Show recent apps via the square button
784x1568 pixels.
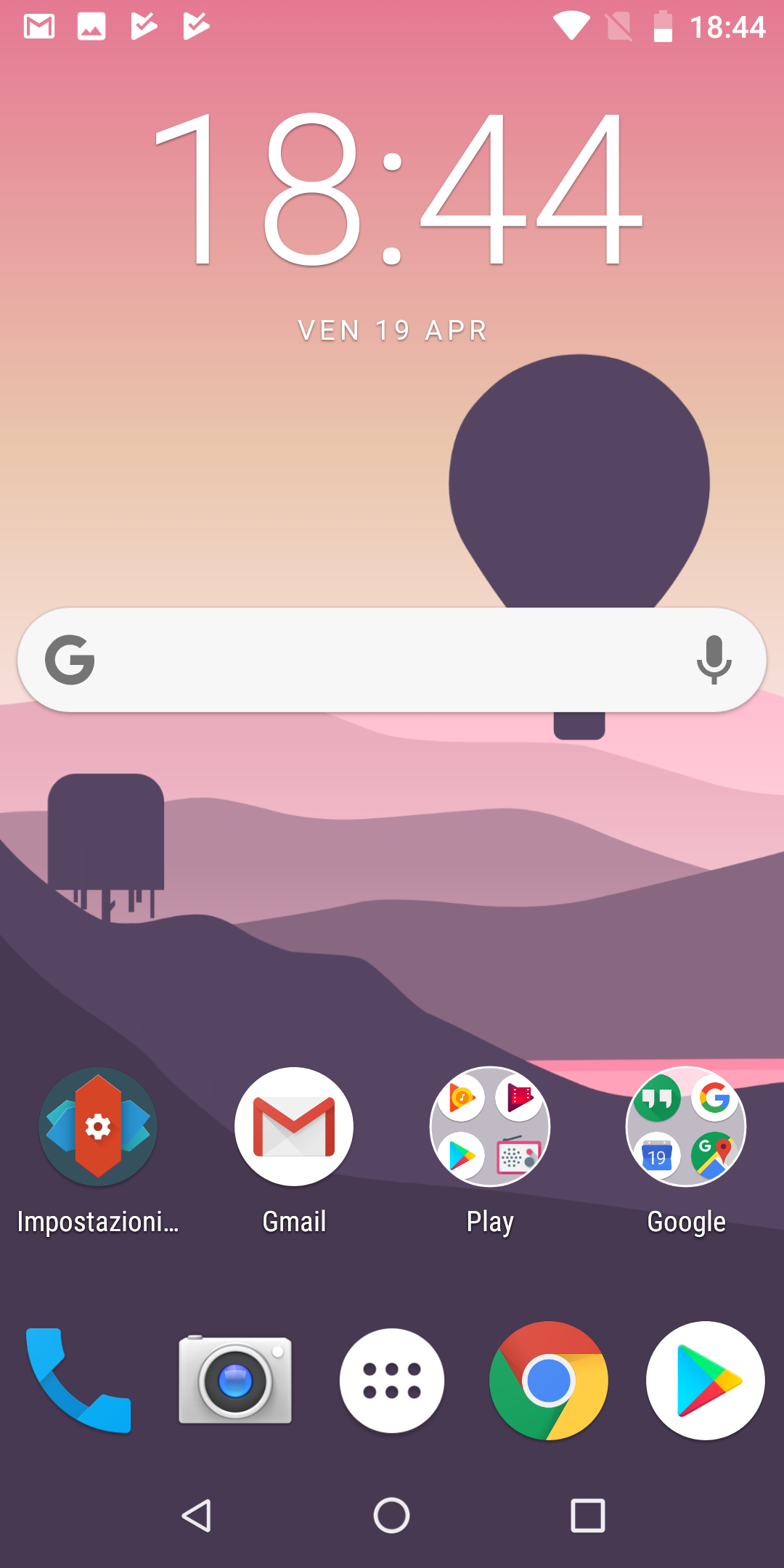(588, 1516)
